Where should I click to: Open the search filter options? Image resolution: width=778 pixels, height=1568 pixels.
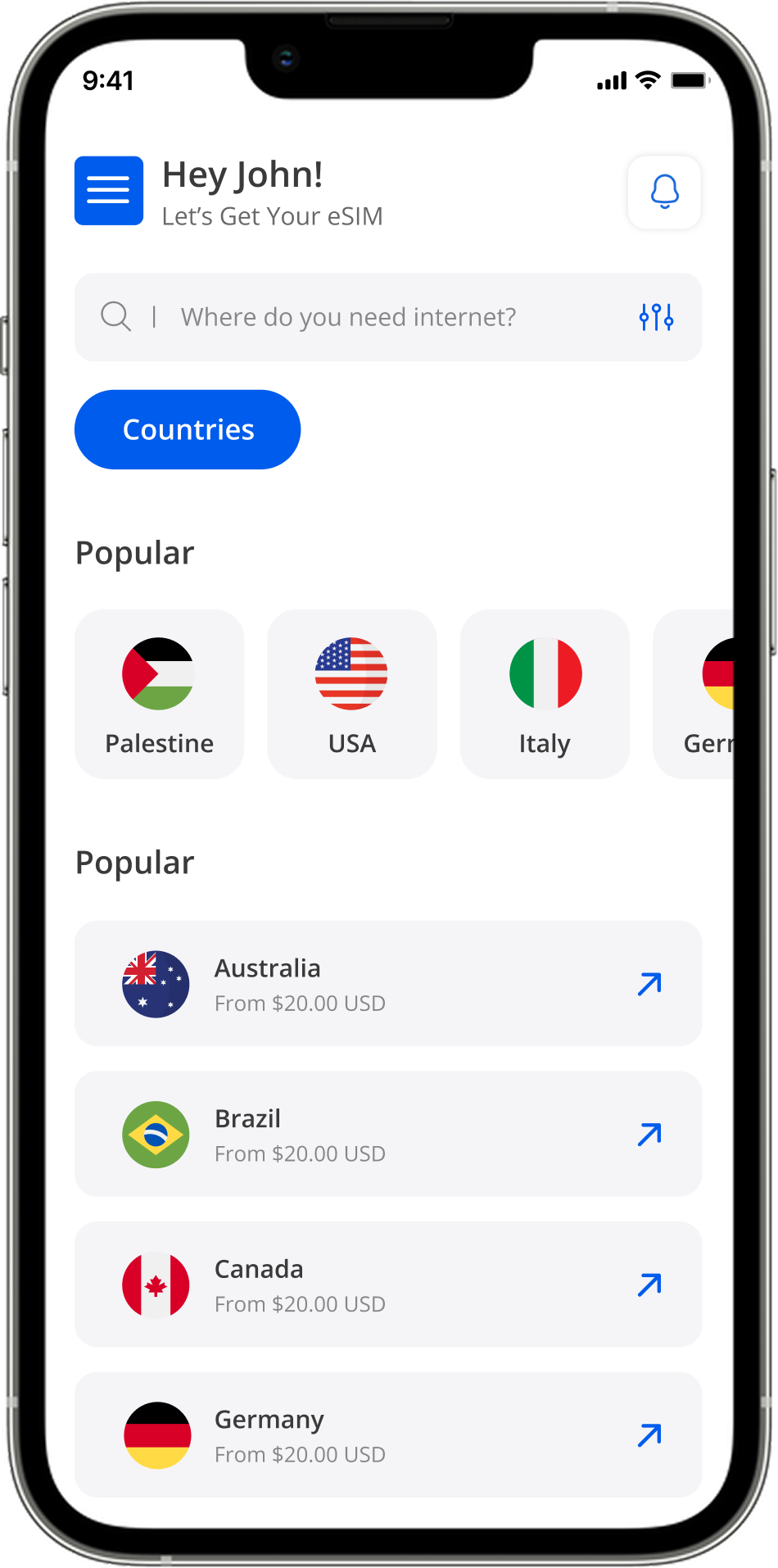[x=656, y=317]
